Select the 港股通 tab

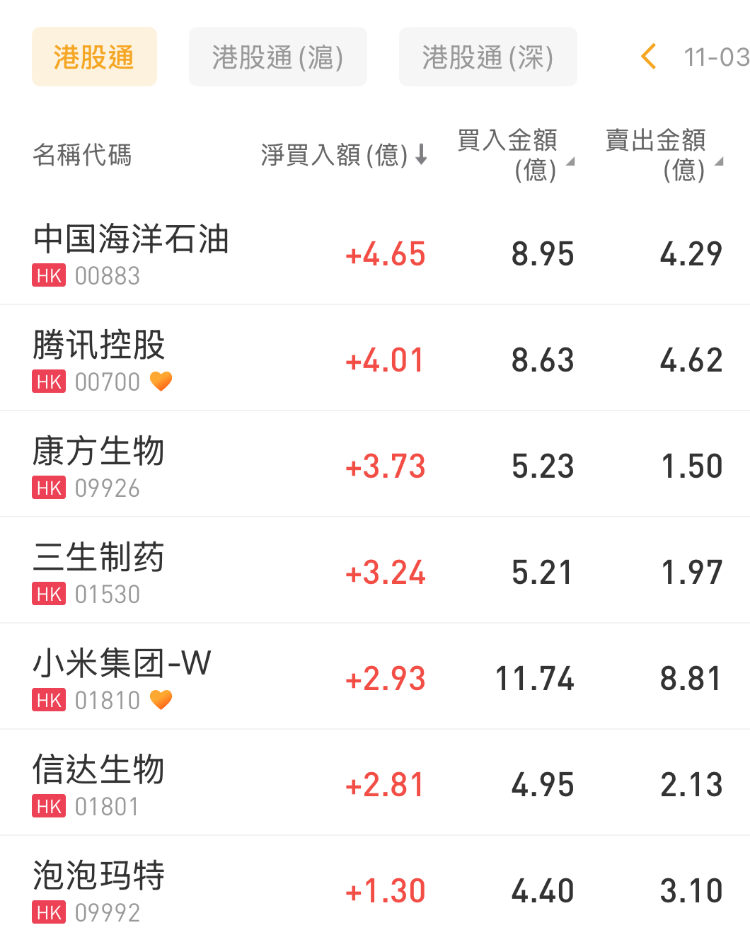[94, 57]
